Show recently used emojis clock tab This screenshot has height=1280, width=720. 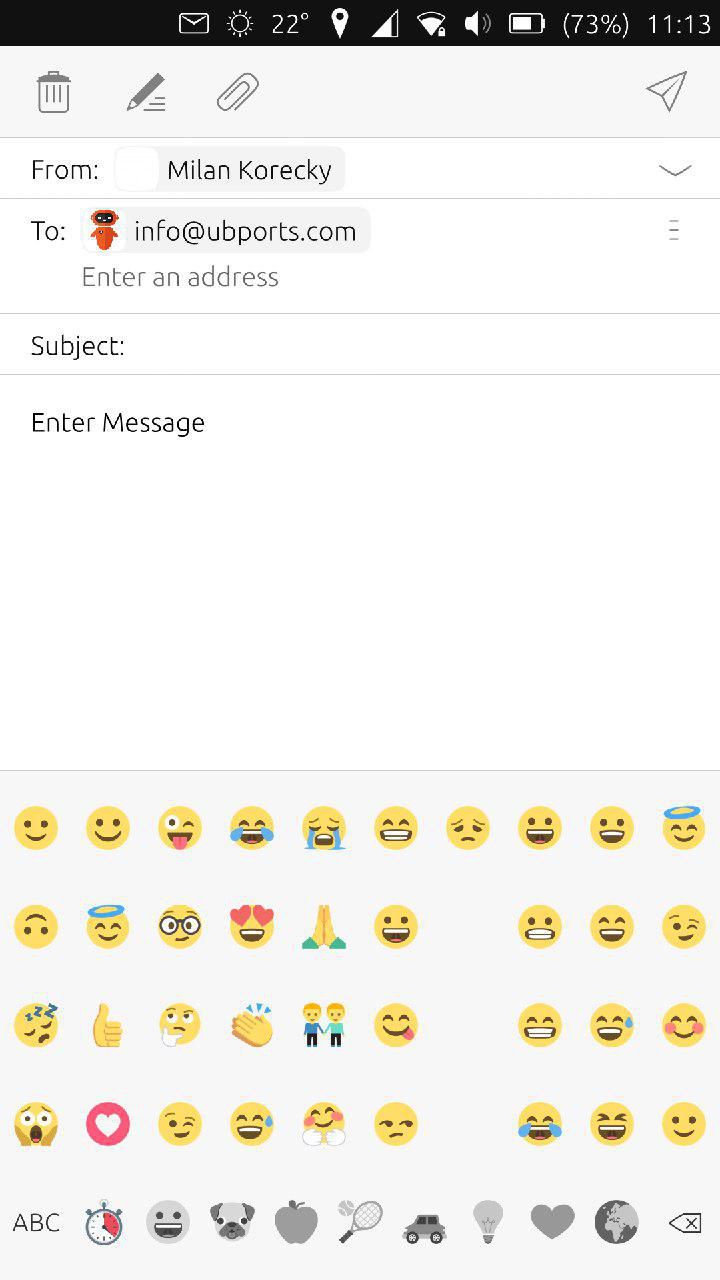coord(104,1222)
